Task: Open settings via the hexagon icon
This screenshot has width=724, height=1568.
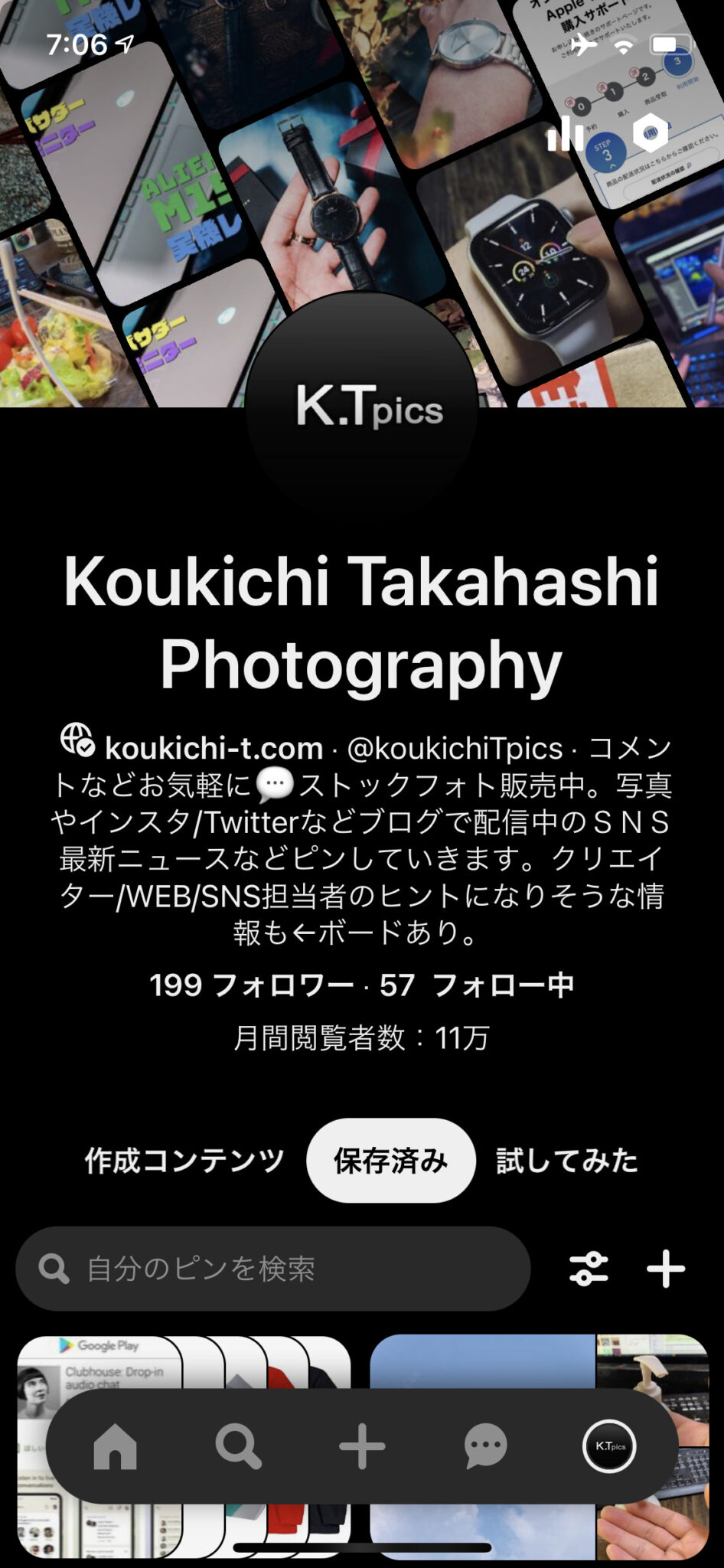Action: [649, 134]
